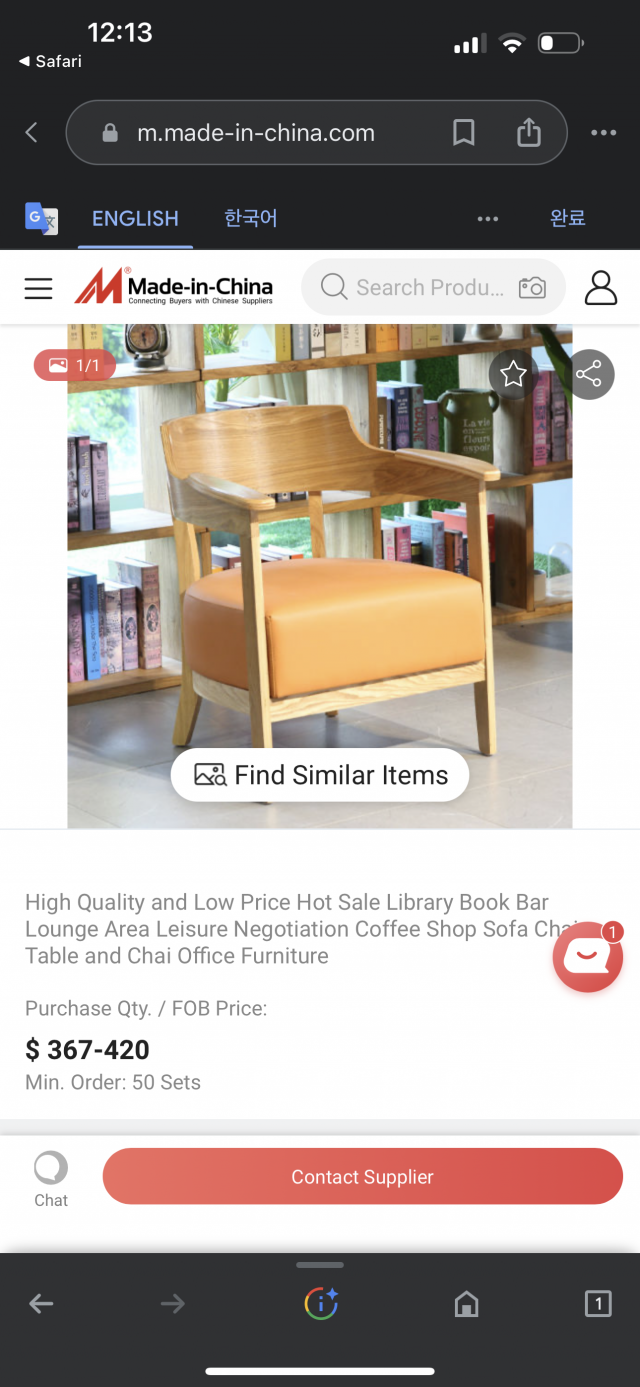
Task: Switch translation to 한국어
Action: pos(250,218)
